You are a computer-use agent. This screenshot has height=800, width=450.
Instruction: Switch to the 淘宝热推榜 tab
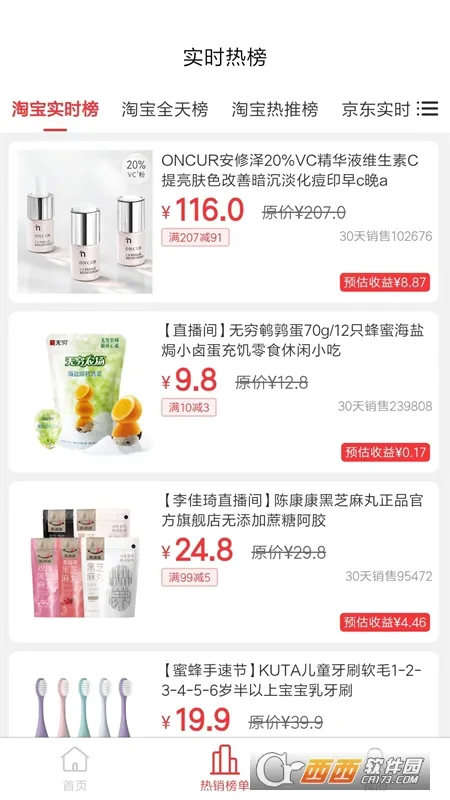click(x=275, y=109)
